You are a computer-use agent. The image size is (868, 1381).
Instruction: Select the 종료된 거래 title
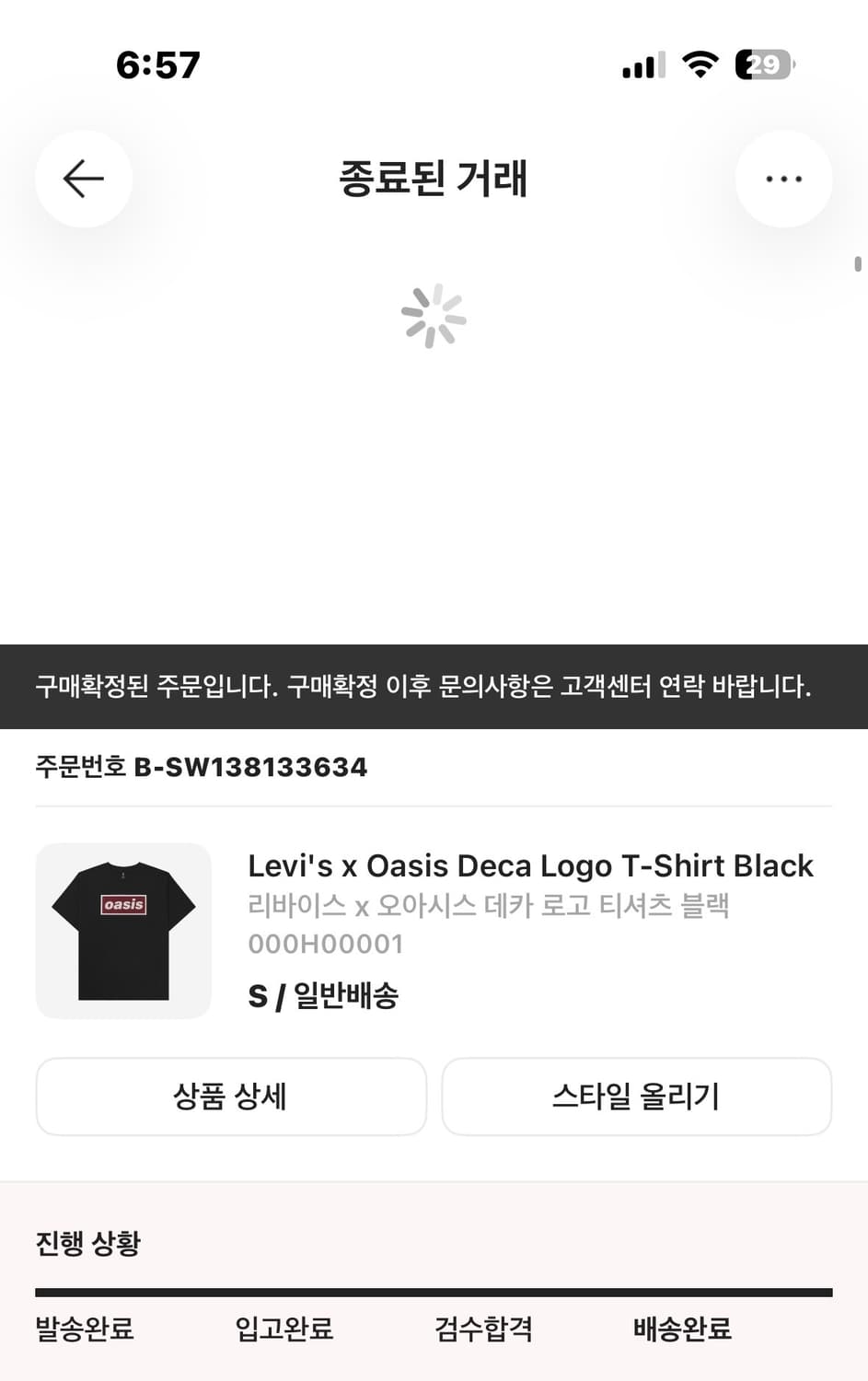[434, 180]
